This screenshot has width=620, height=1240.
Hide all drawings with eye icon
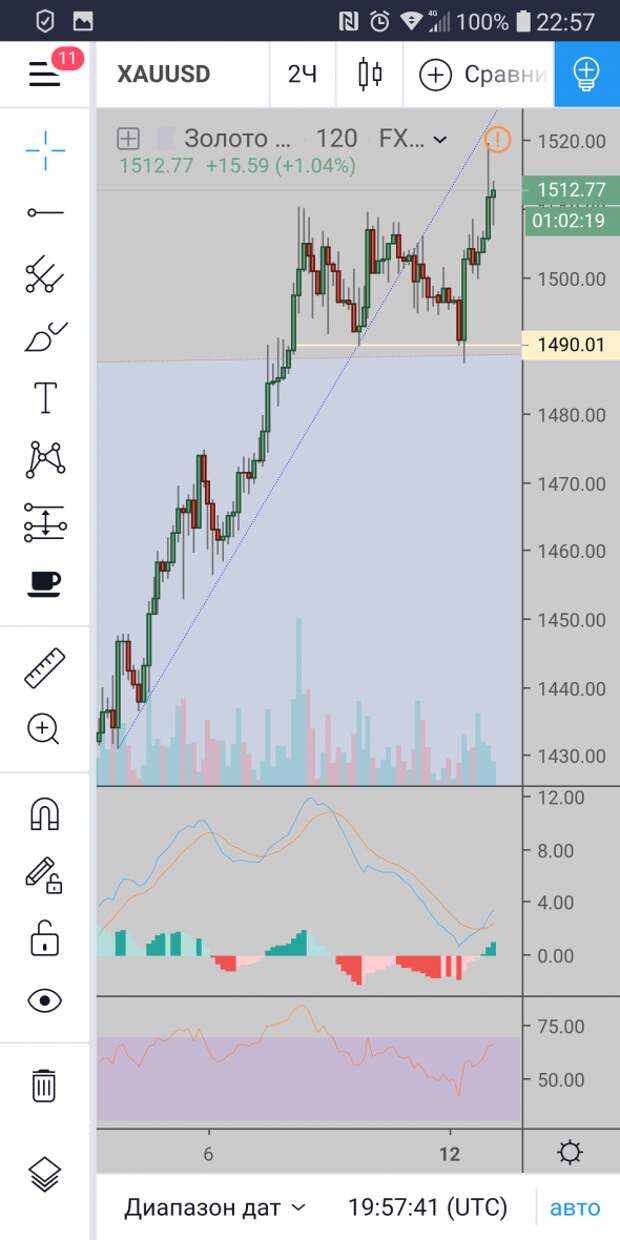point(45,1000)
